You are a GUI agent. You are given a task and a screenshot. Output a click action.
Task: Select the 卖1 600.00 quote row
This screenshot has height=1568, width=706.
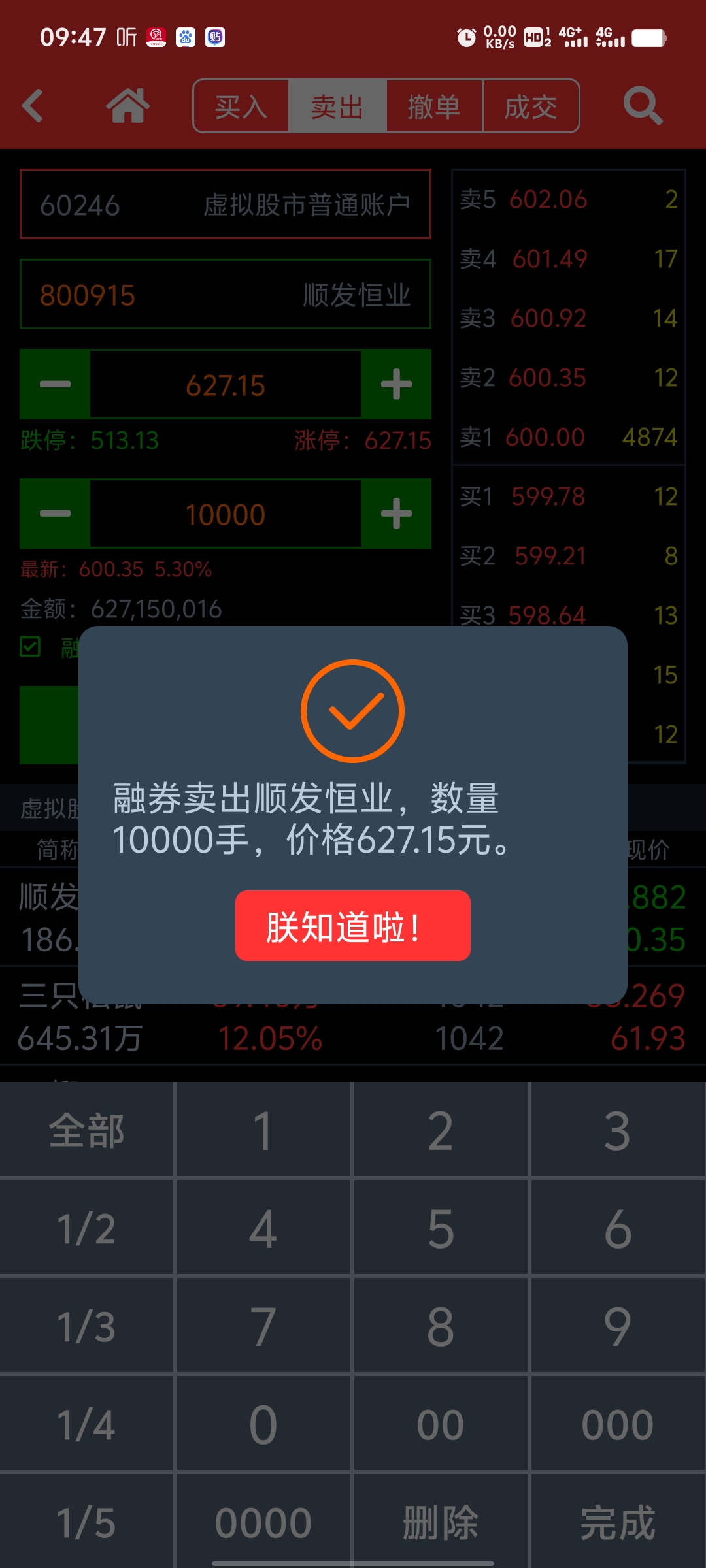point(569,436)
